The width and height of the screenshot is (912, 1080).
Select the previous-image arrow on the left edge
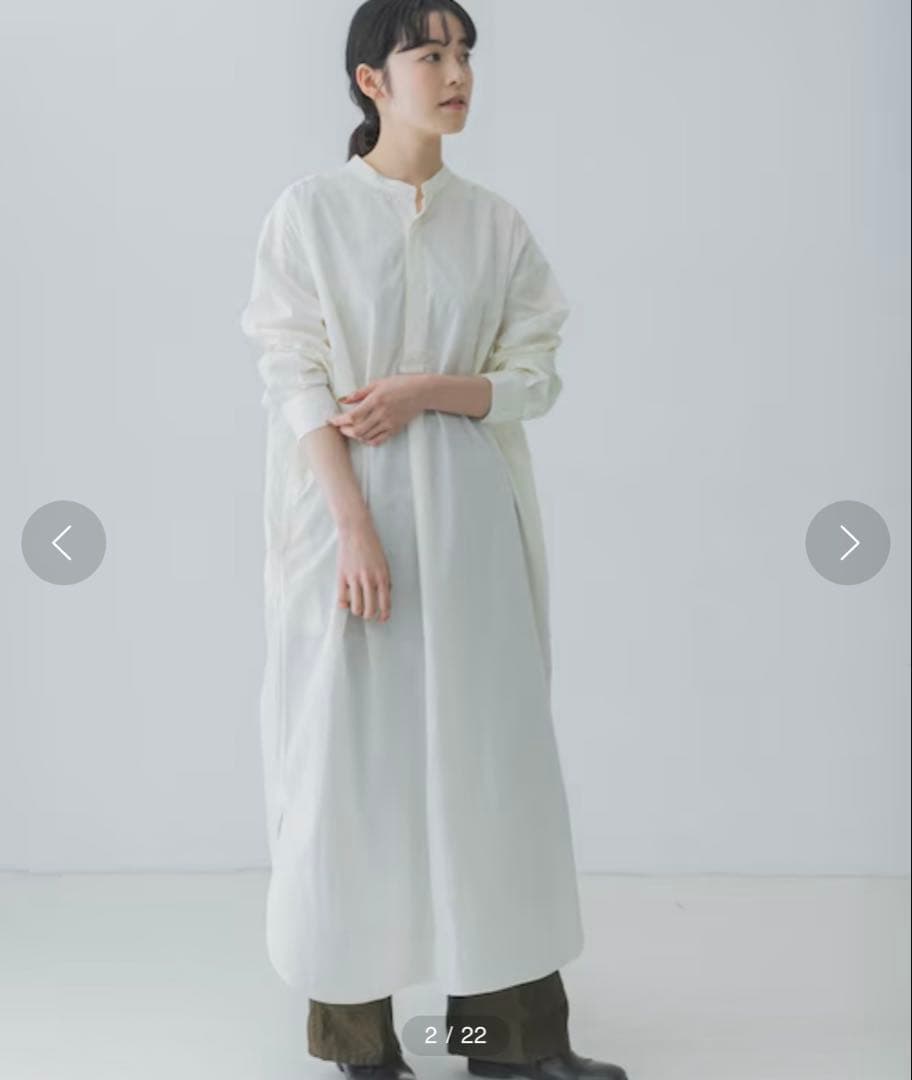point(63,543)
